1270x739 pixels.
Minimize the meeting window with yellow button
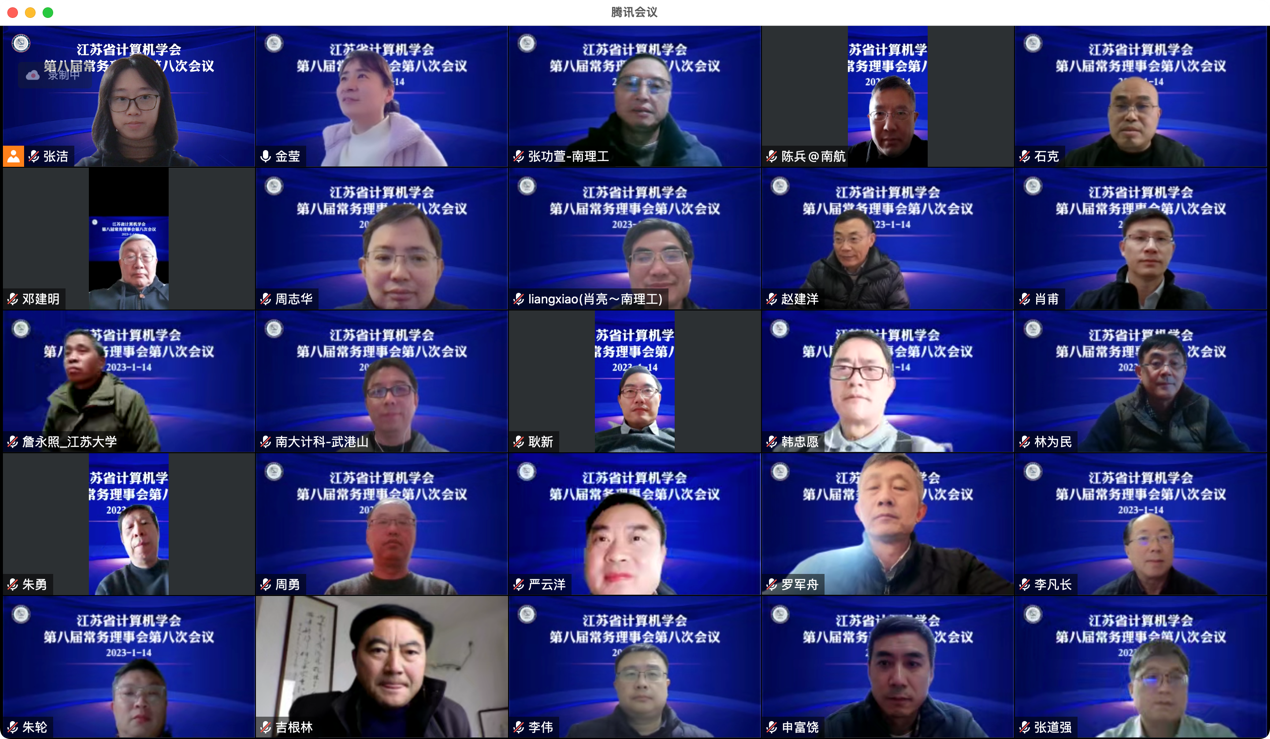30,12
